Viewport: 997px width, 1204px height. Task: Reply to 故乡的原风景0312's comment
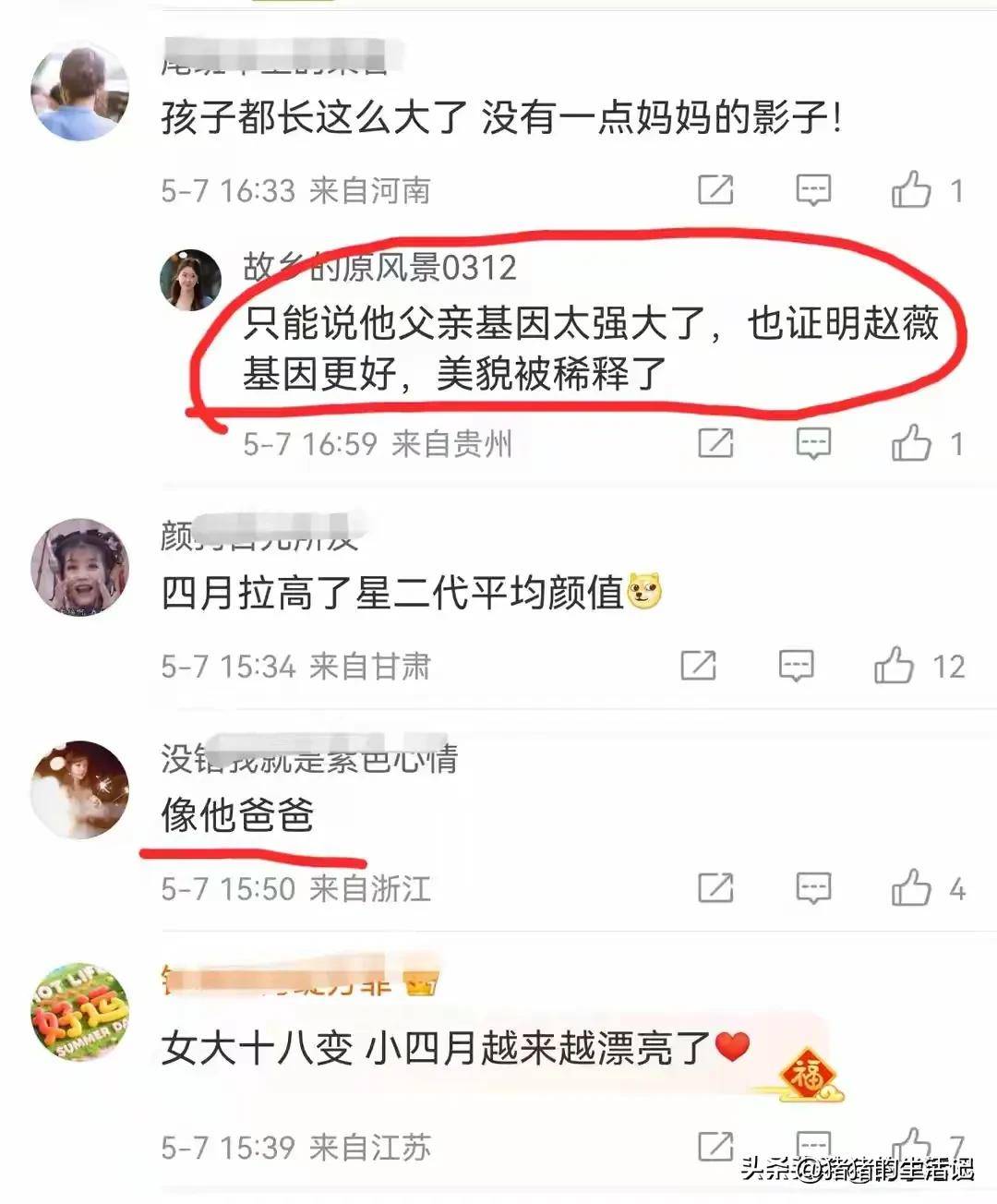pyautogui.click(x=813, y=443)
